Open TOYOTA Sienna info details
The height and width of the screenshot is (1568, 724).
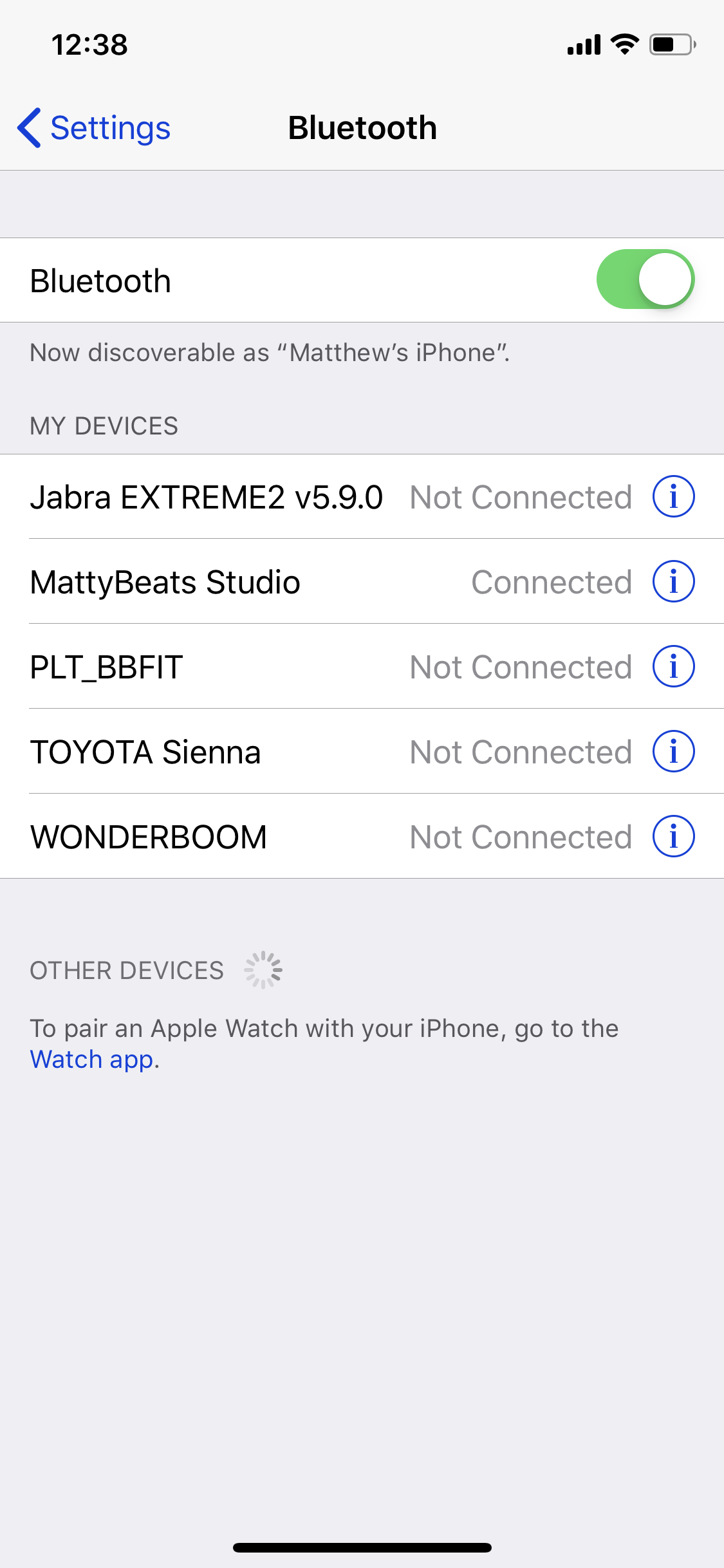point(673,752)
